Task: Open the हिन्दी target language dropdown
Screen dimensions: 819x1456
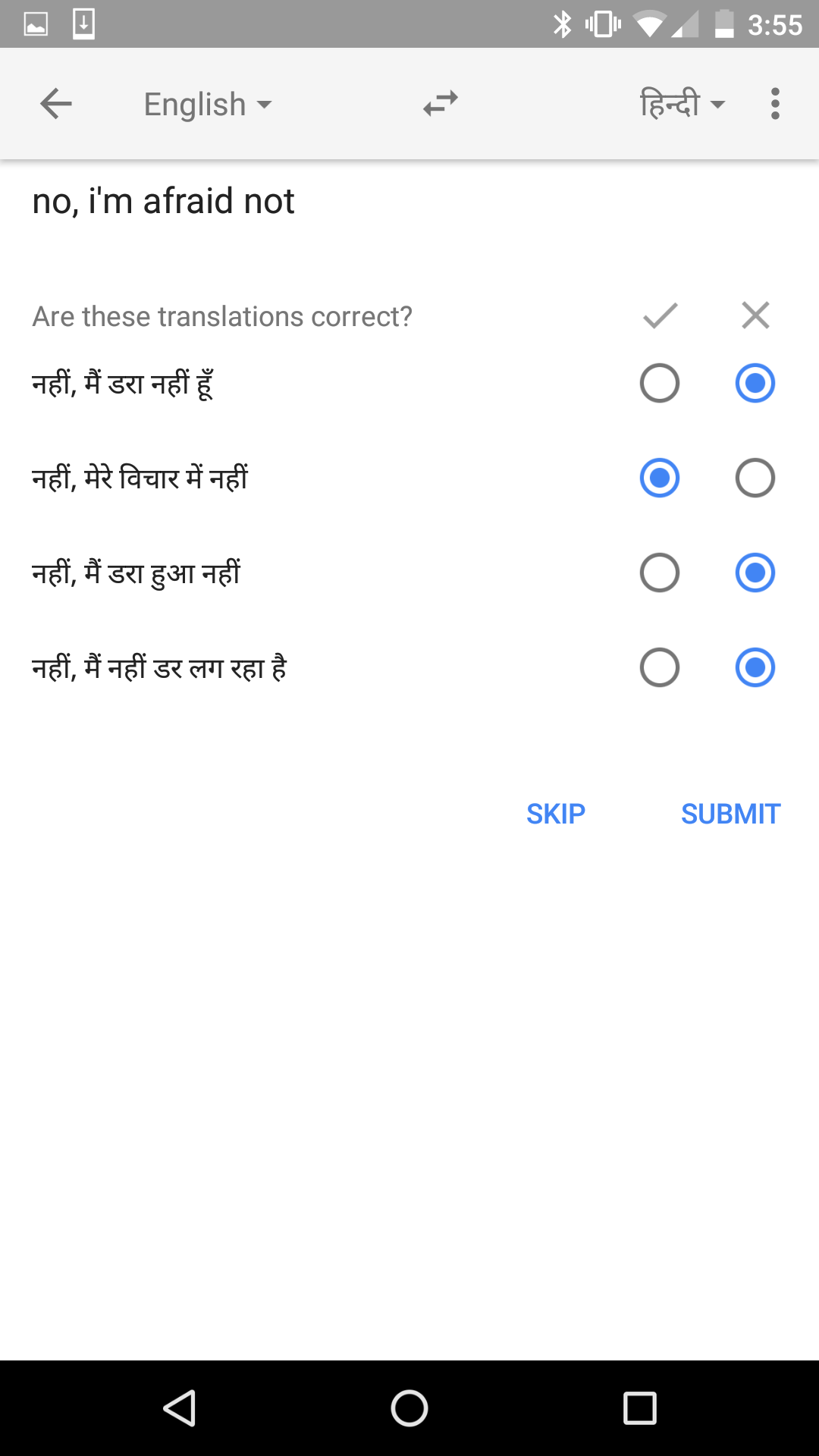Action: (x=682, y=104)
